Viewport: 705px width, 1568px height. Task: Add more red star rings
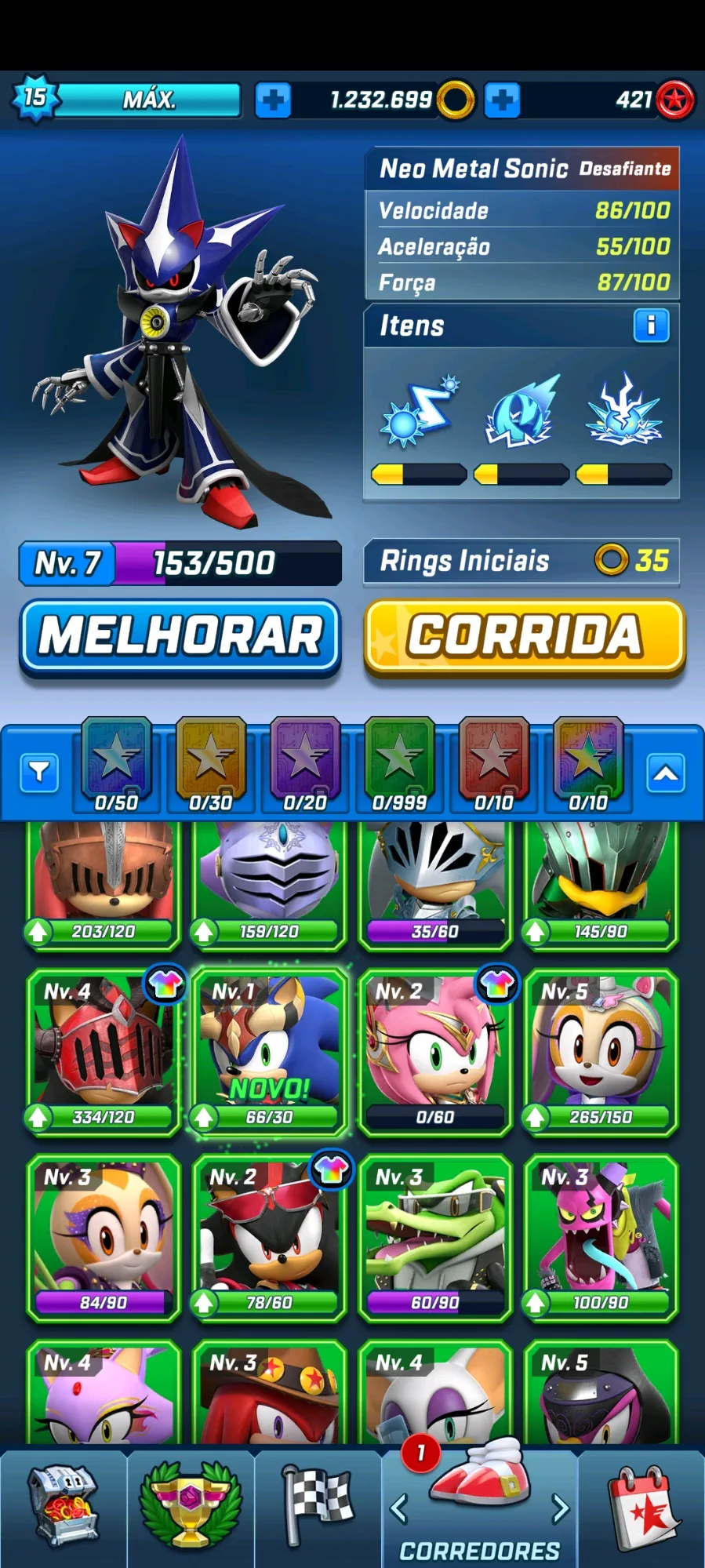[502, 100]
